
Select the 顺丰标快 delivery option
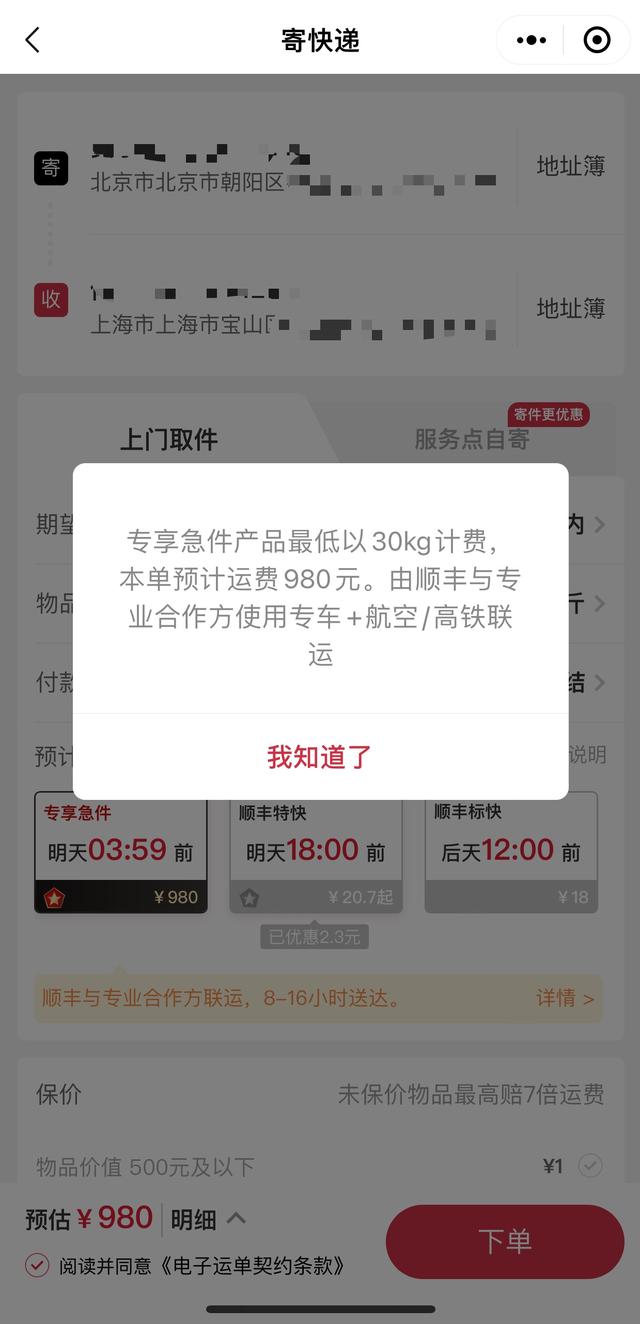pos(511,852)
